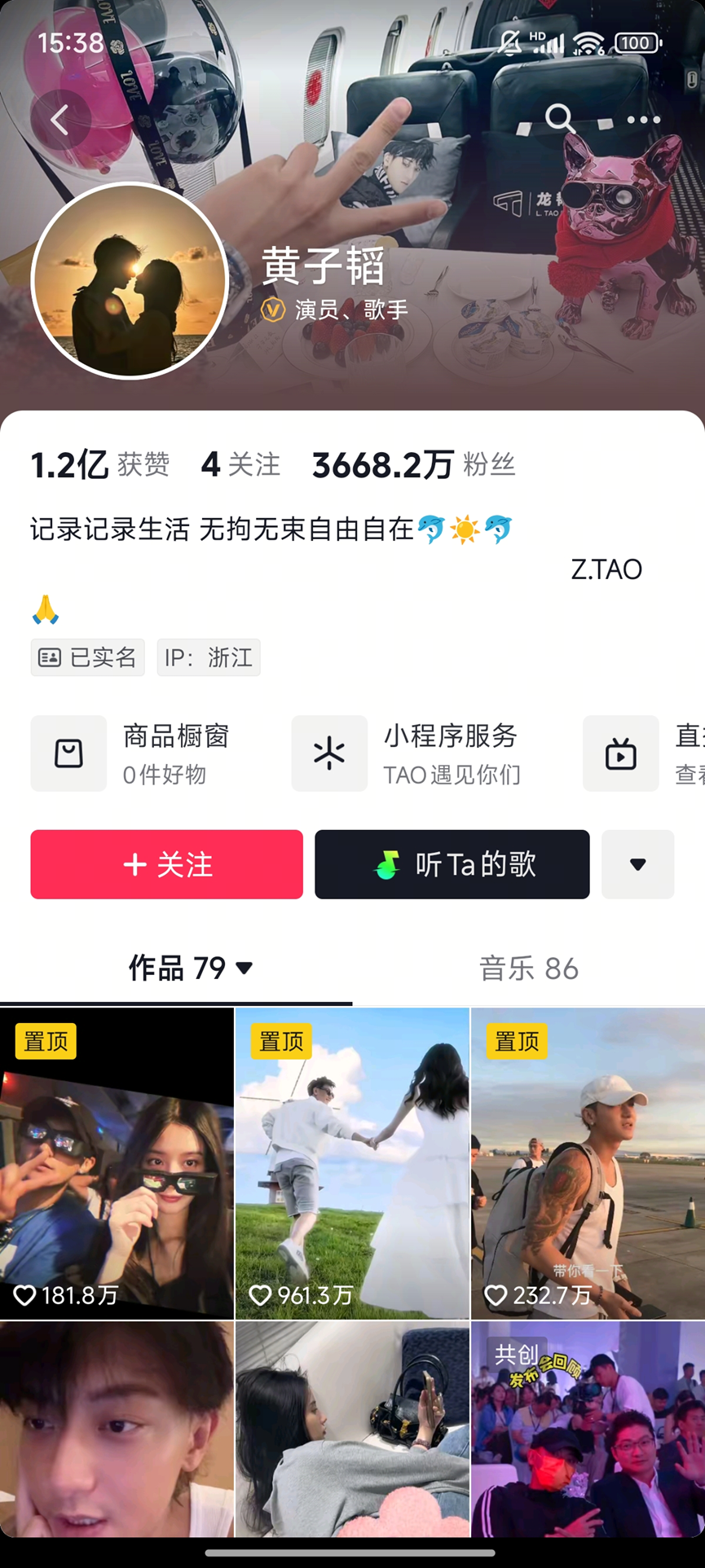
Task: Follow this user with 关注 button
Action: [166, 864]
